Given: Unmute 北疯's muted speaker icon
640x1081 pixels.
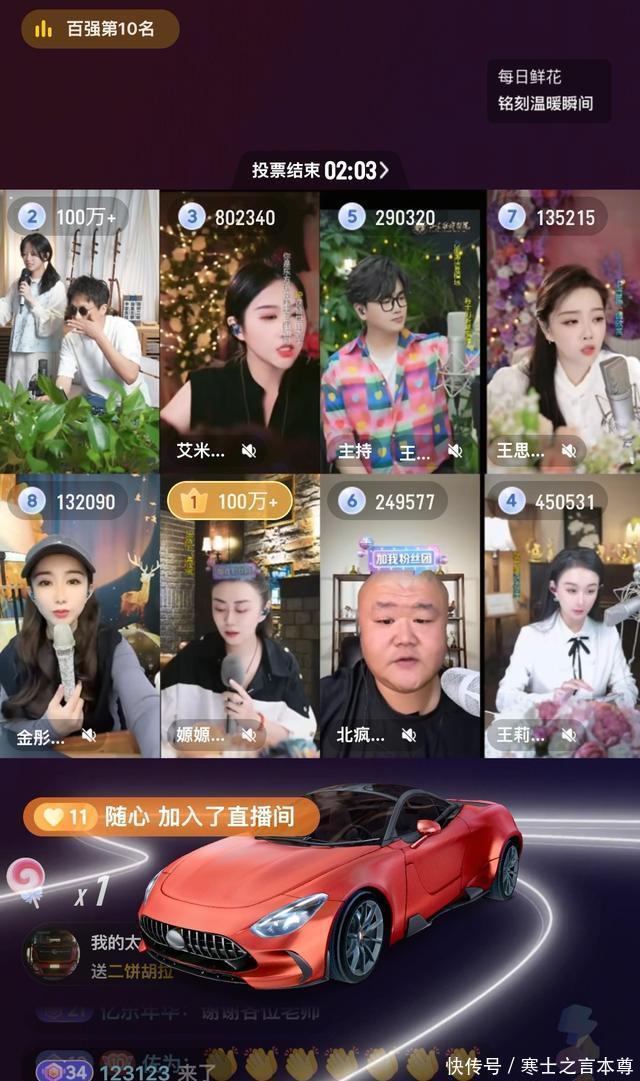Looking at the screenshot, I should (x=408, y=735).
